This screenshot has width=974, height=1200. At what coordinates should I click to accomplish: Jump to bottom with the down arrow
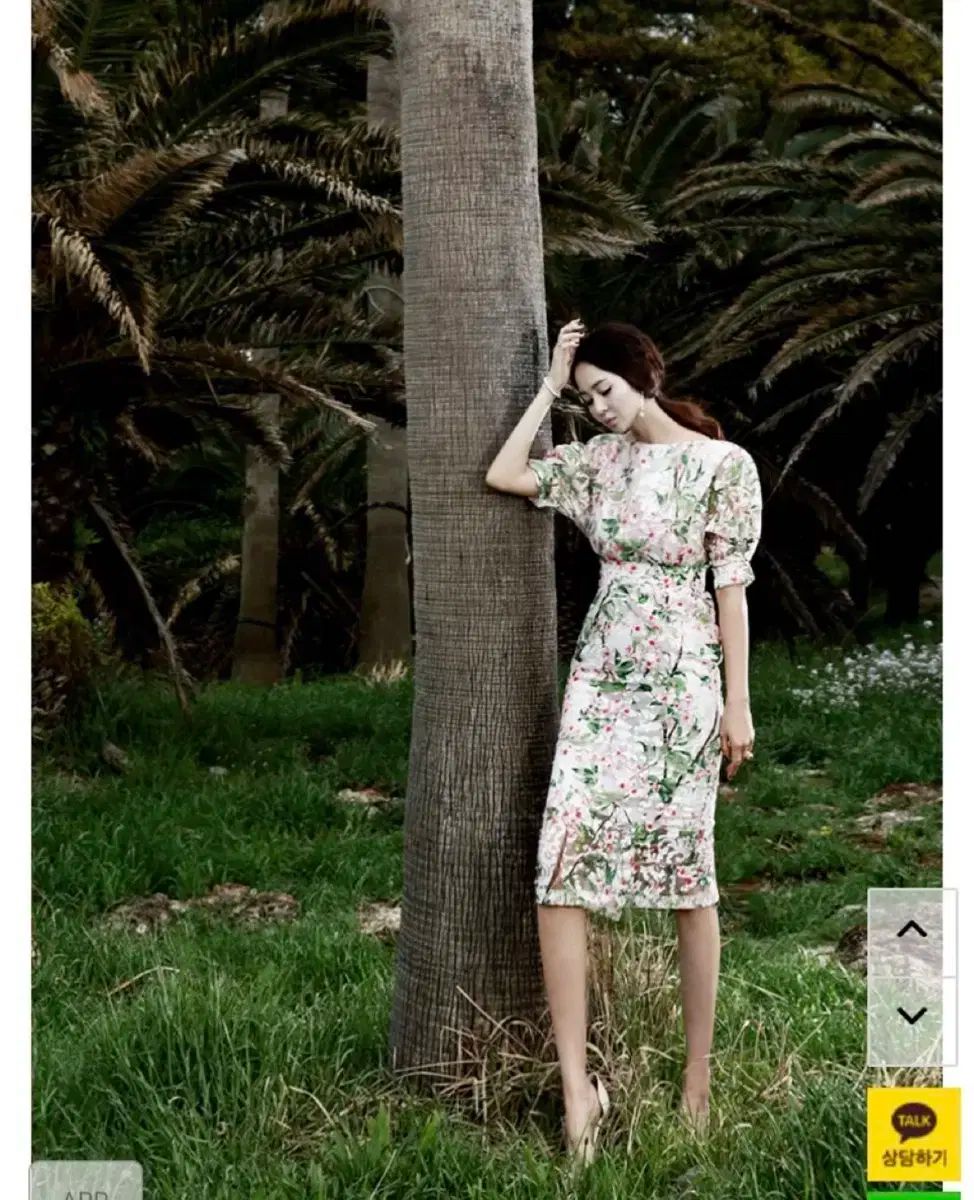[x=911, y=1017]
